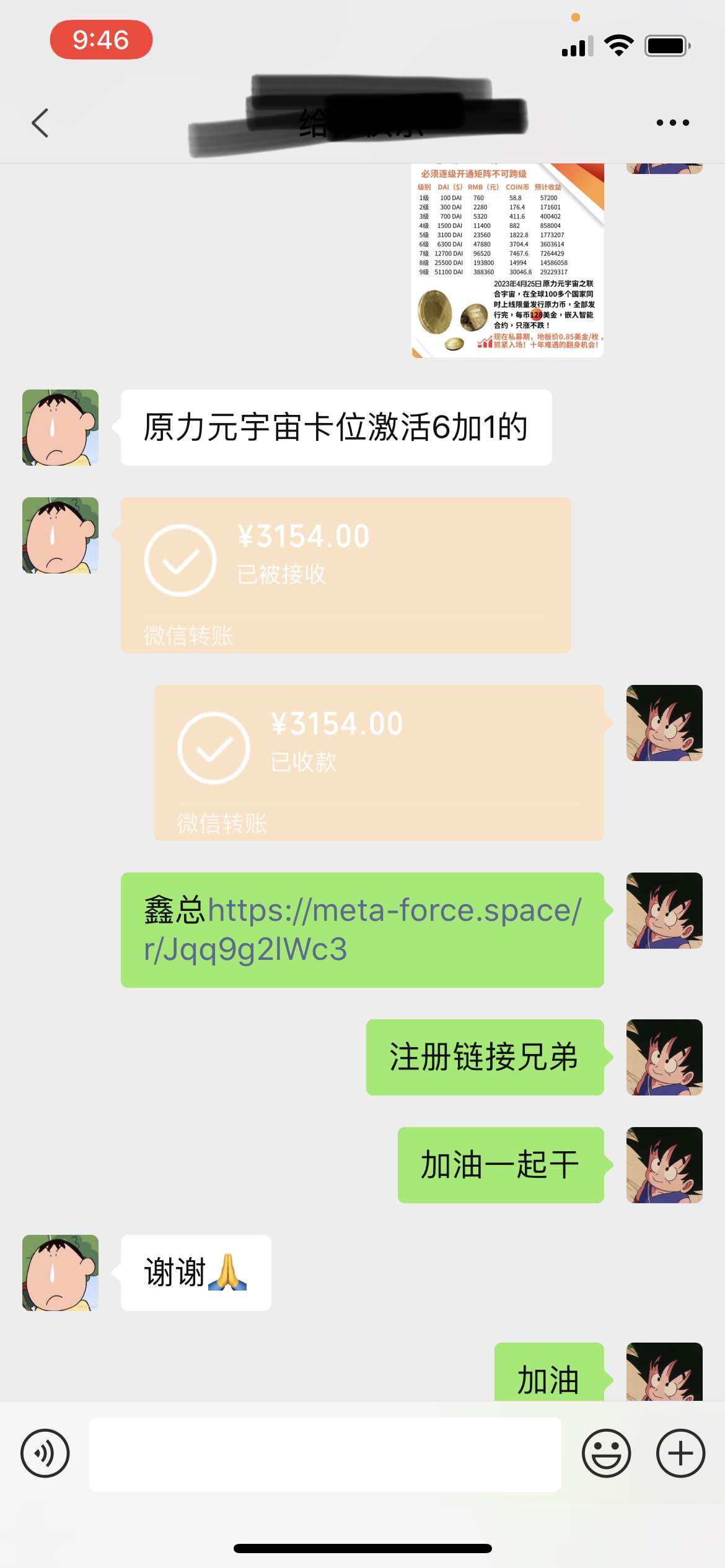Open the three-dot chat info menu

(672, 123)
